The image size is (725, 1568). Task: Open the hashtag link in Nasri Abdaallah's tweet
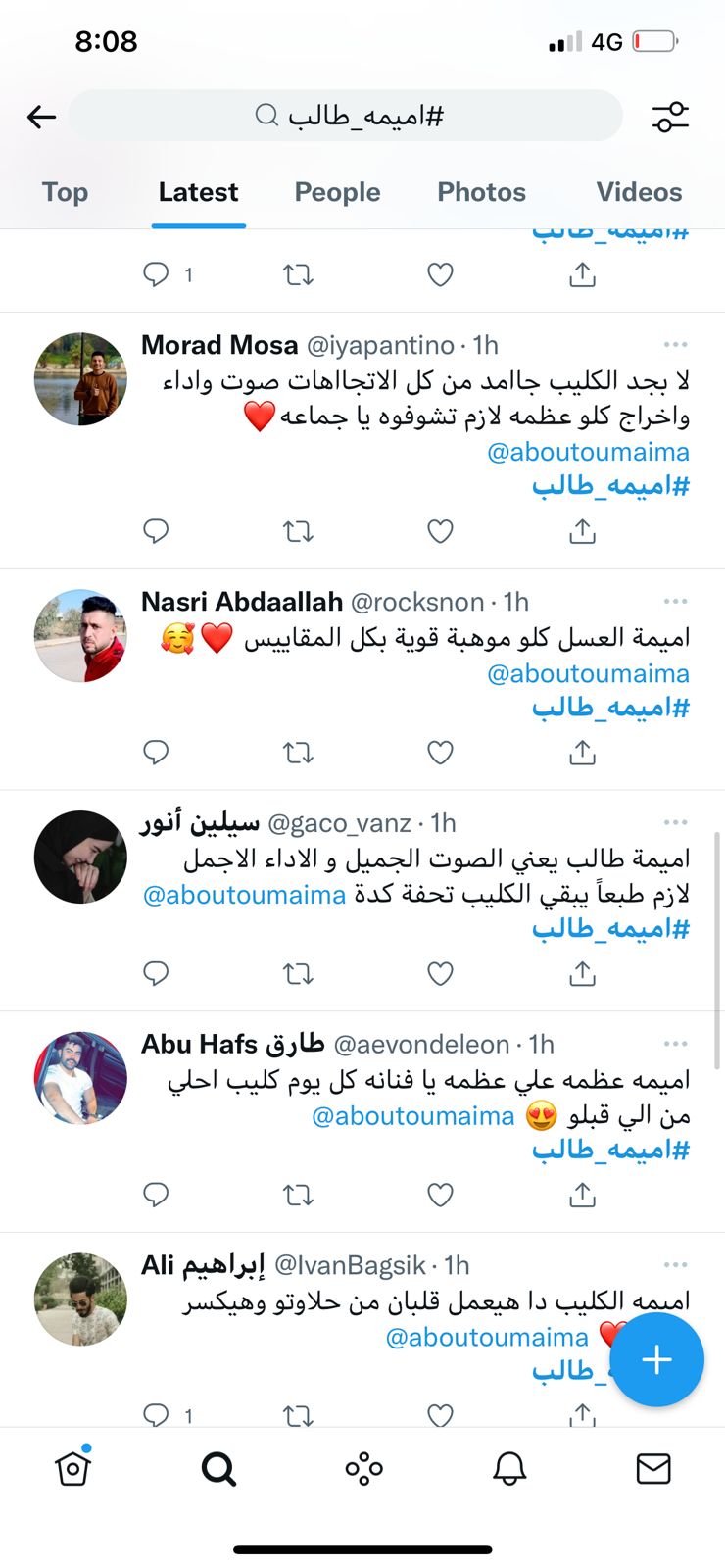[610, 708]
